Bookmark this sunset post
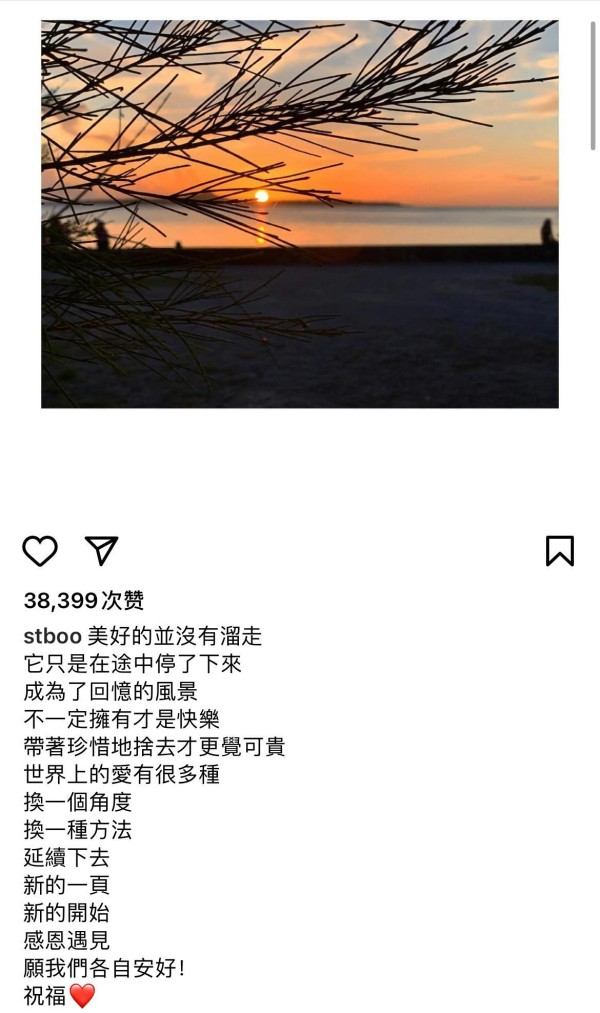Image resolution: width=600 pixels, height=1013 pixels. [x=559, y=551]
